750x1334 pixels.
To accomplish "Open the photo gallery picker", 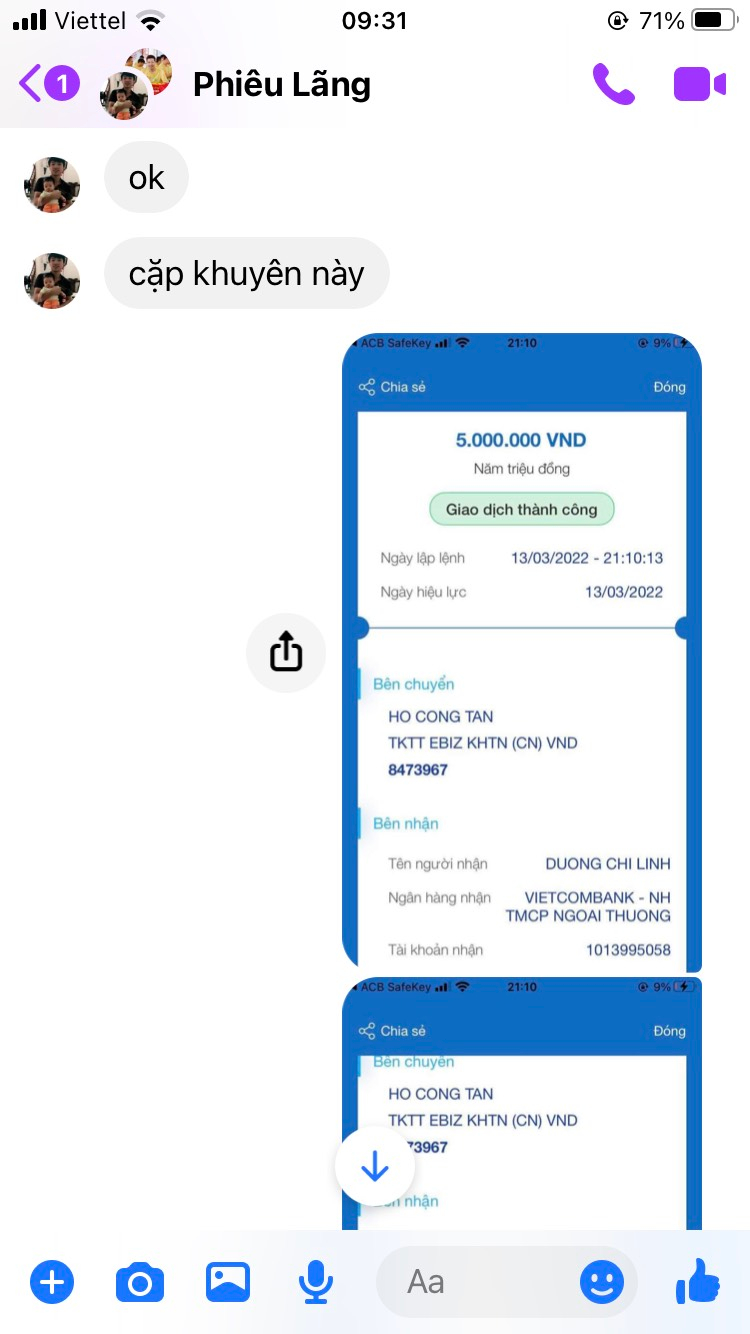I will pos(228,1281).
